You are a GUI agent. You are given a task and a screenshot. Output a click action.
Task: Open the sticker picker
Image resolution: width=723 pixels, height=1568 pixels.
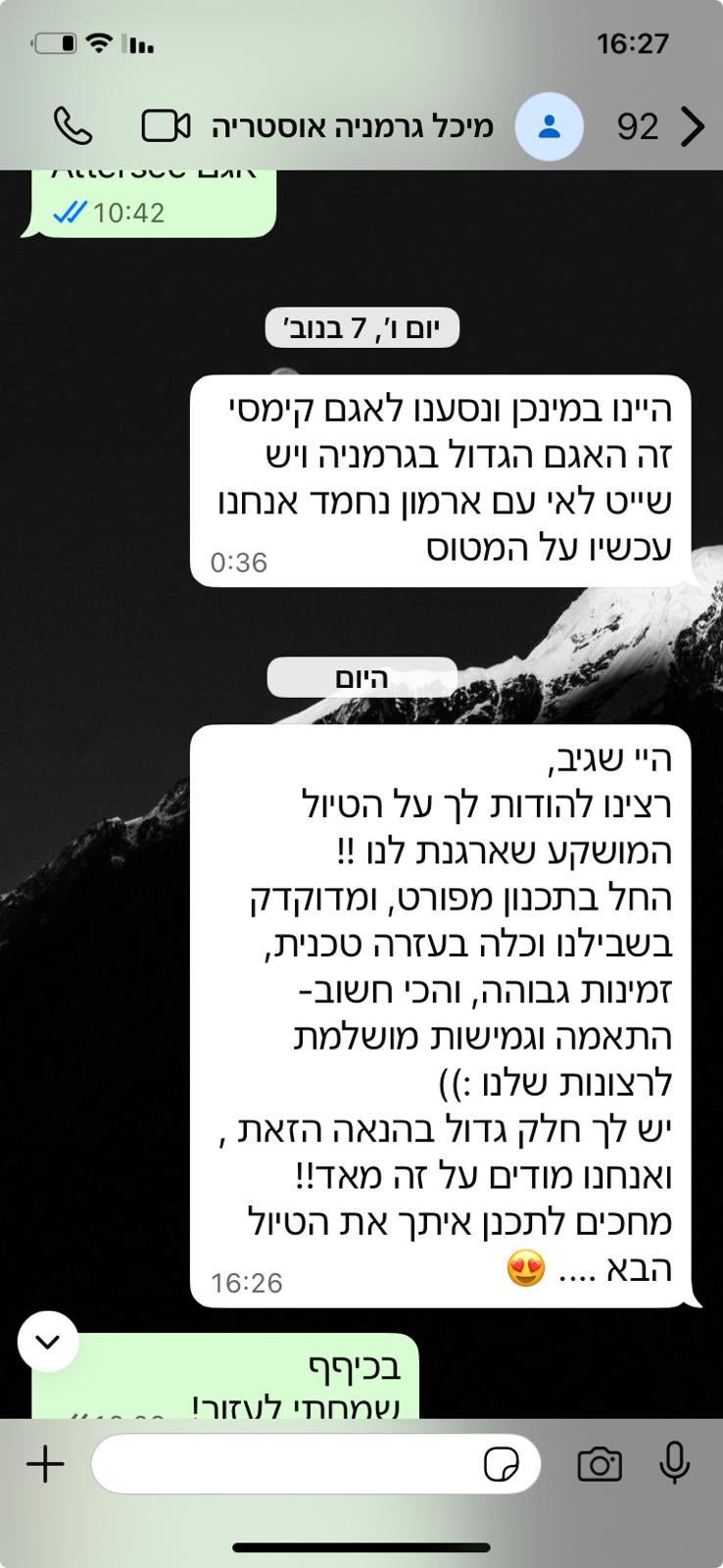click(x=502, y=1465)
